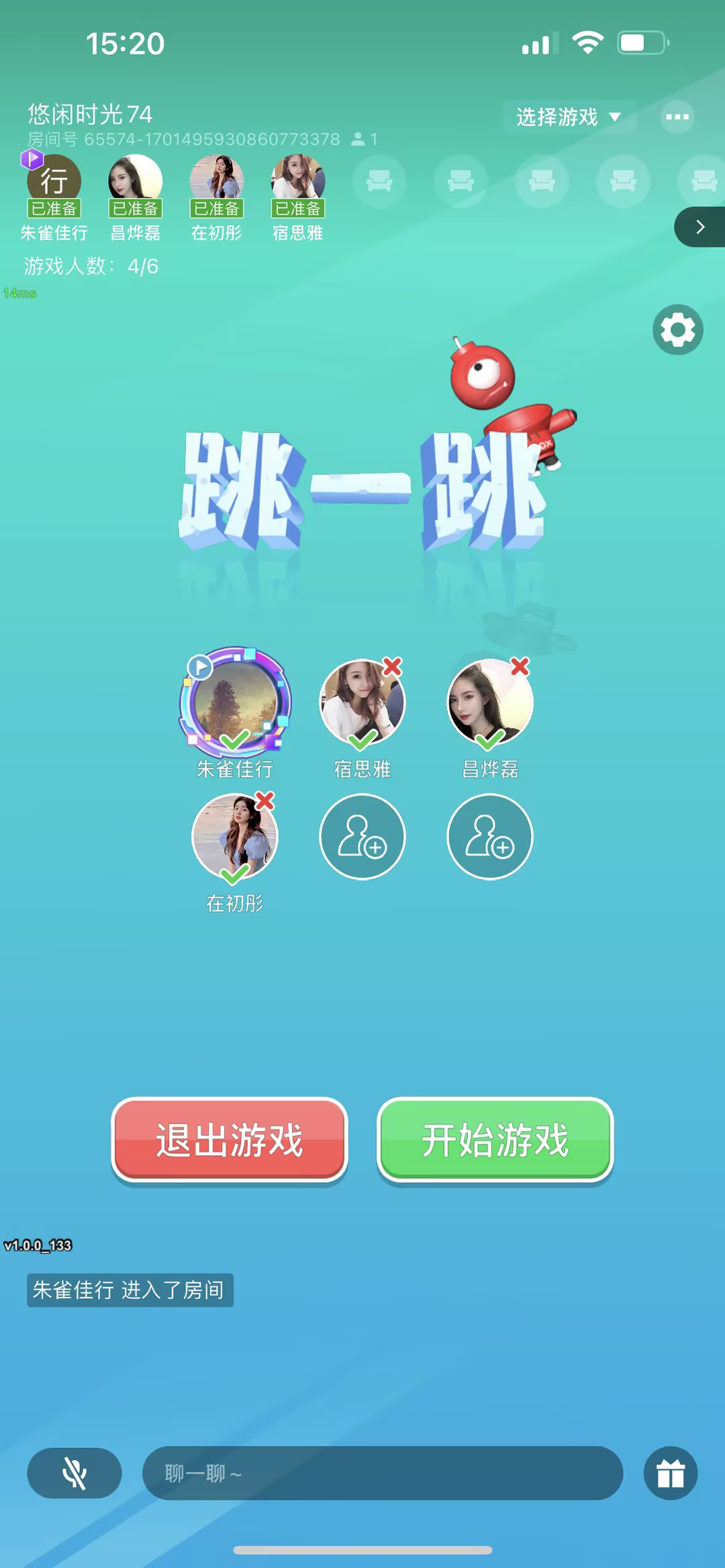Open the three-dot more options menu
This screenshot has height=1568, width=725.
point(677,117)
